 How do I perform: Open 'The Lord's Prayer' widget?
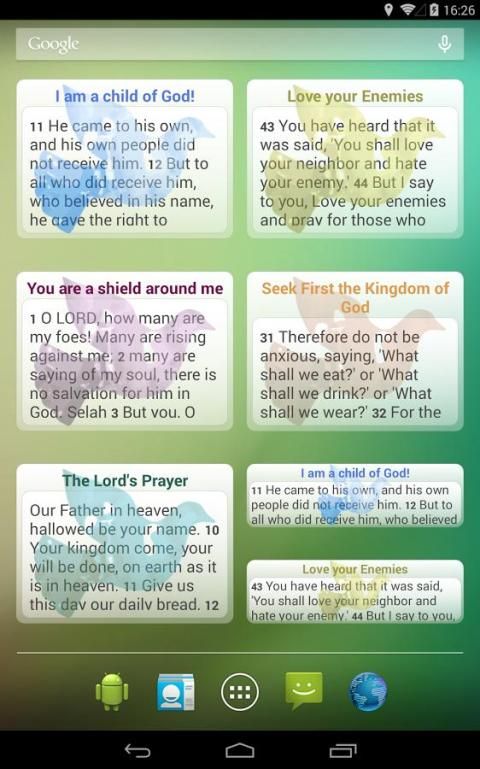[125, 543]
